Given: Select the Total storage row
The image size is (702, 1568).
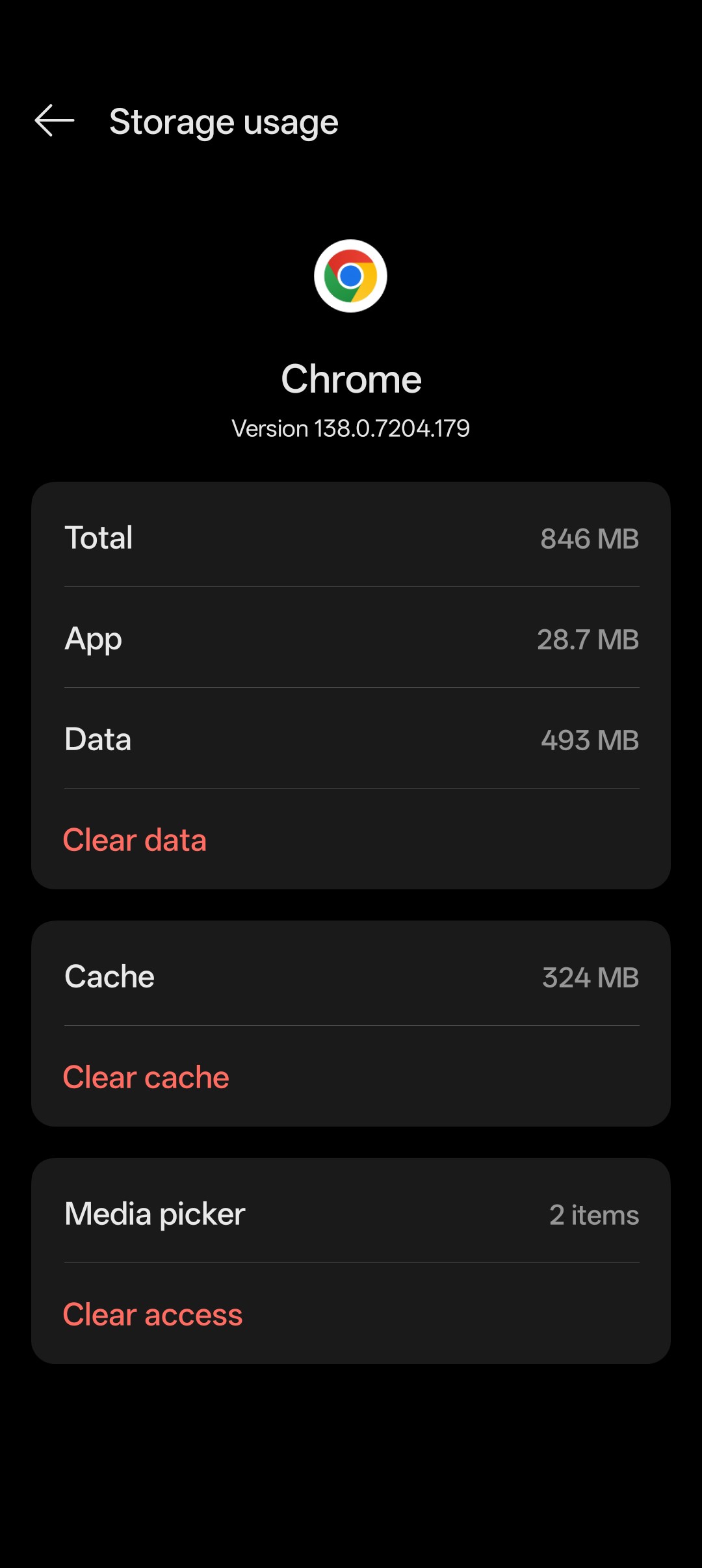Looking at the screenshot, I should point(351,538).
